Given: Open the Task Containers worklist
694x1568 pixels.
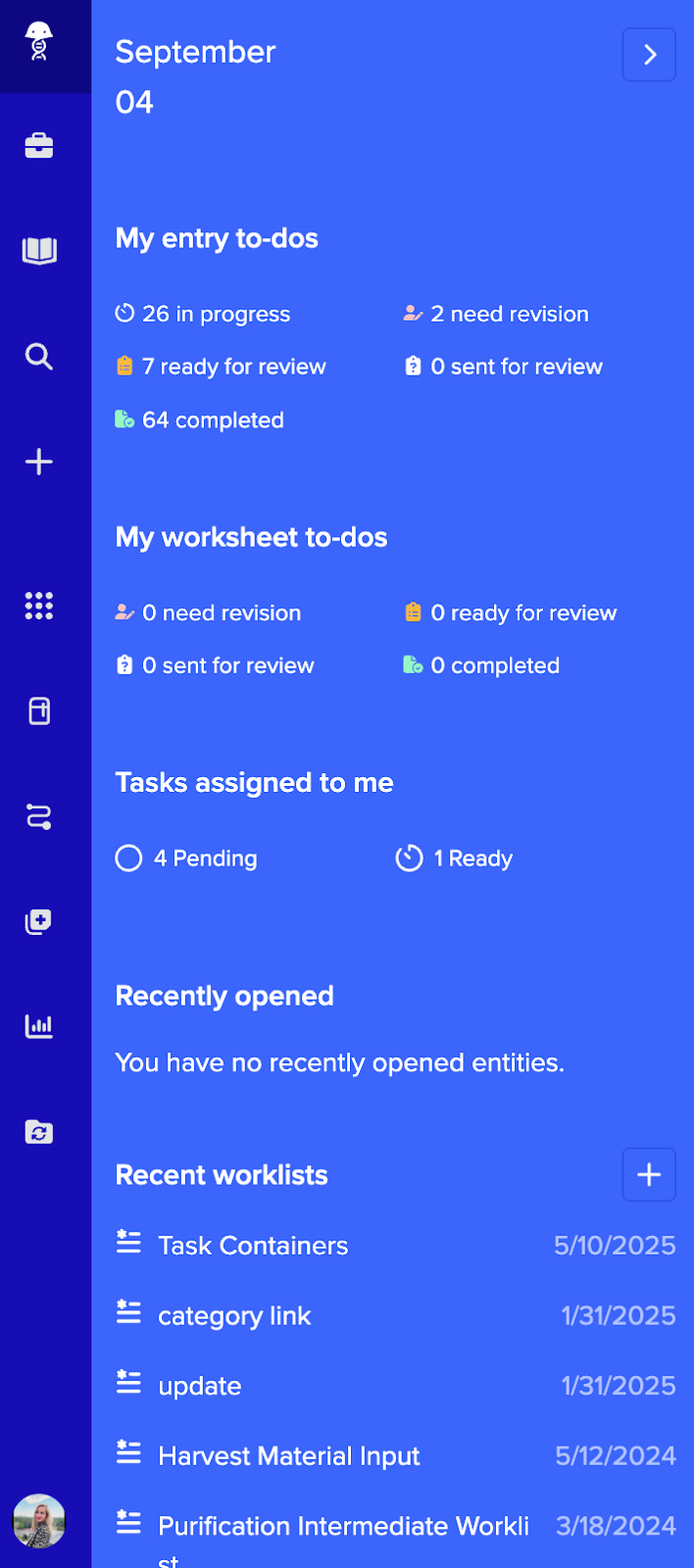Looking at the screenshot, I should pyautogui.click(x=253, y=1246).
